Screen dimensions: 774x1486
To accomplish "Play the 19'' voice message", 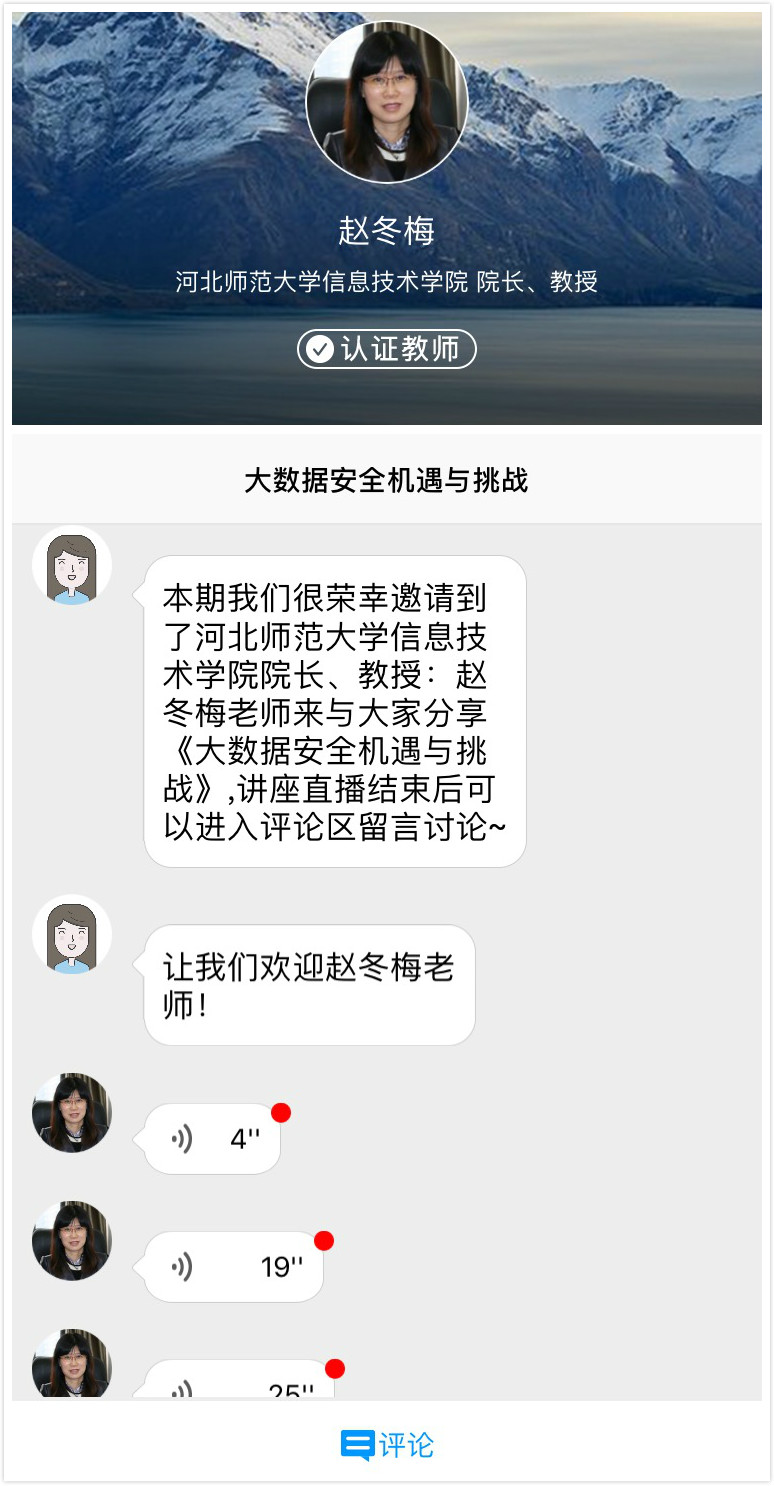I will point(234,1267).
